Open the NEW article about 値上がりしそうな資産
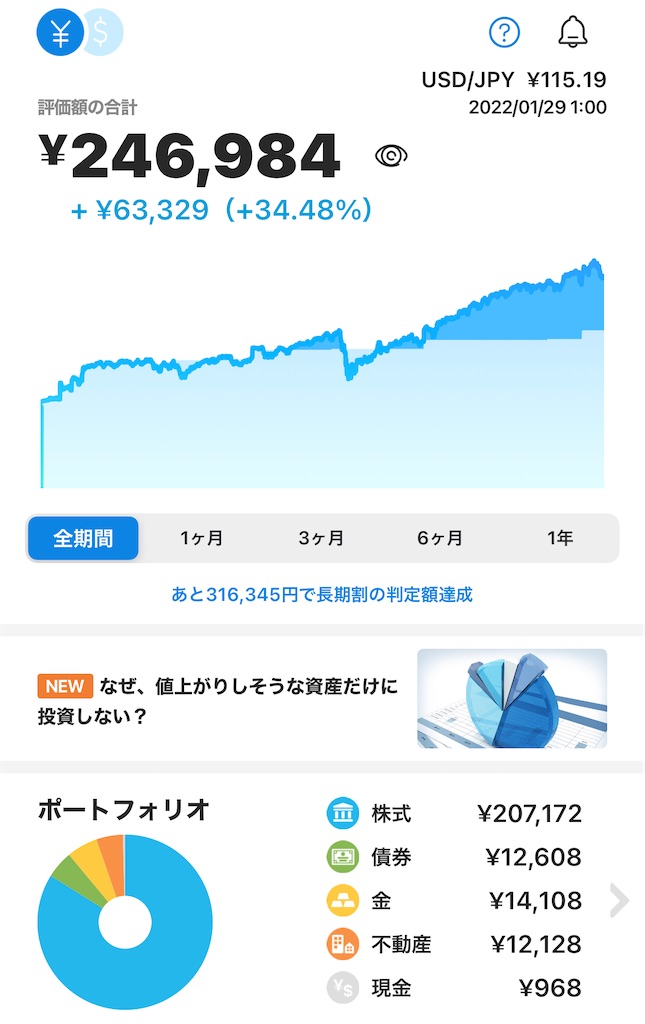 322,699
